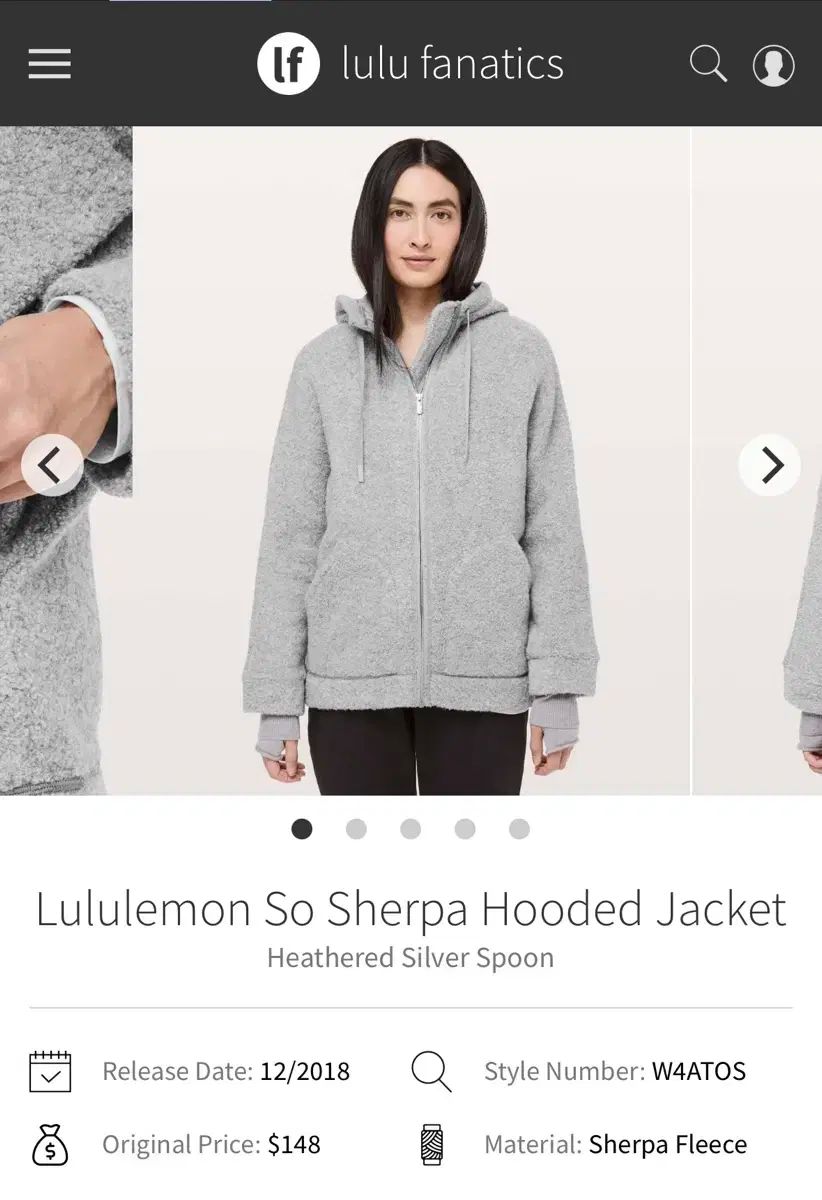Jump to the fourth carousel dot
Viewport: 822px width, 1200px height.
tap(465, 829)
